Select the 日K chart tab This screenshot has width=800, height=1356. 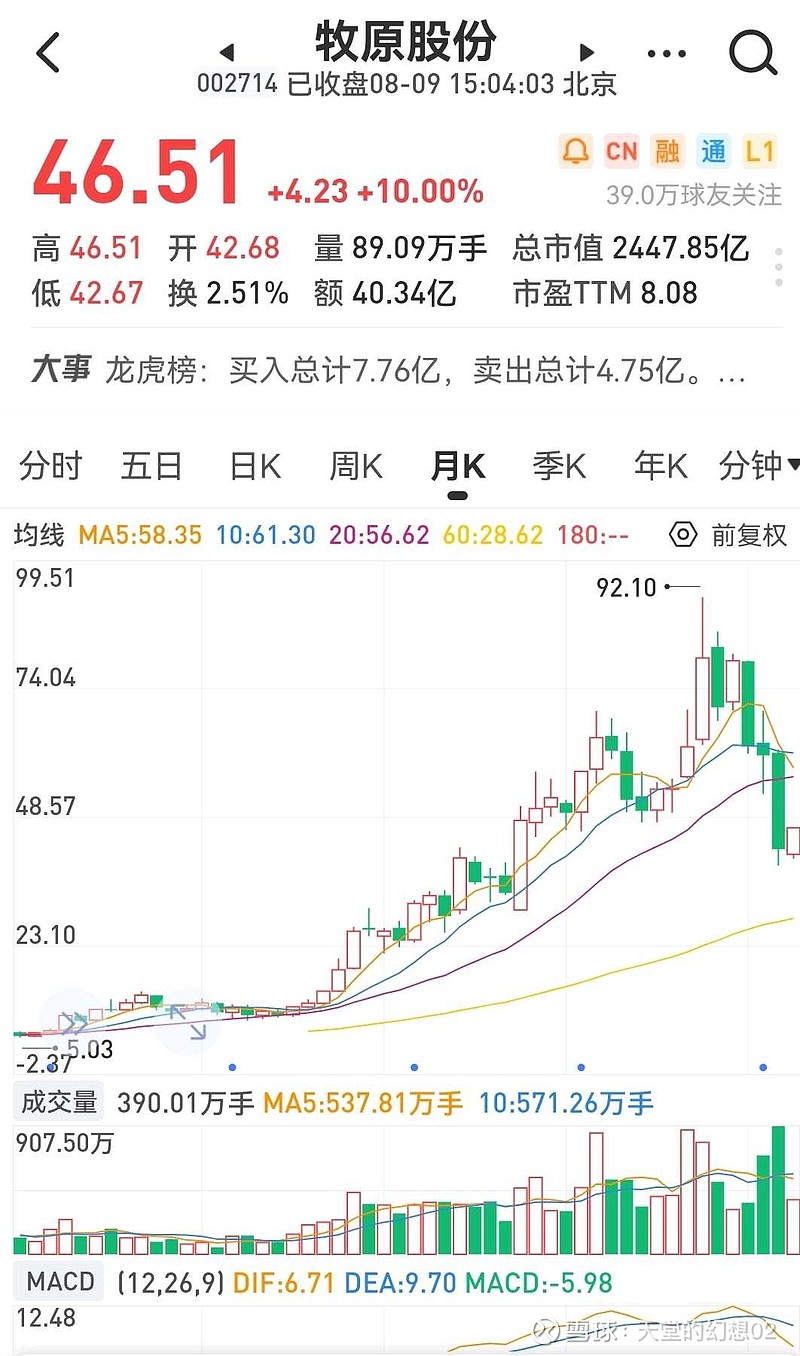coord(255,466)
